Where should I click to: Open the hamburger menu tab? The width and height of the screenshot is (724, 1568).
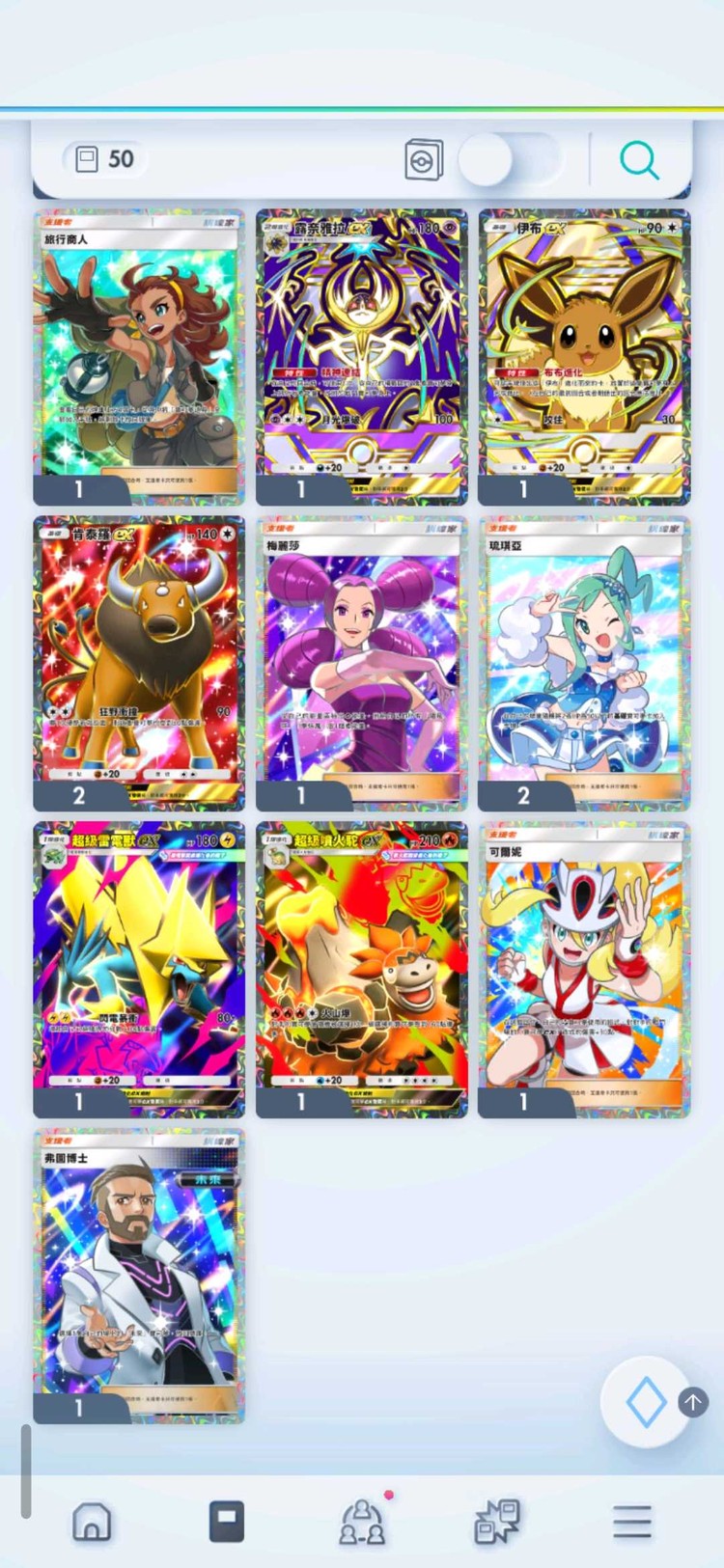(x=632, y=1522)
